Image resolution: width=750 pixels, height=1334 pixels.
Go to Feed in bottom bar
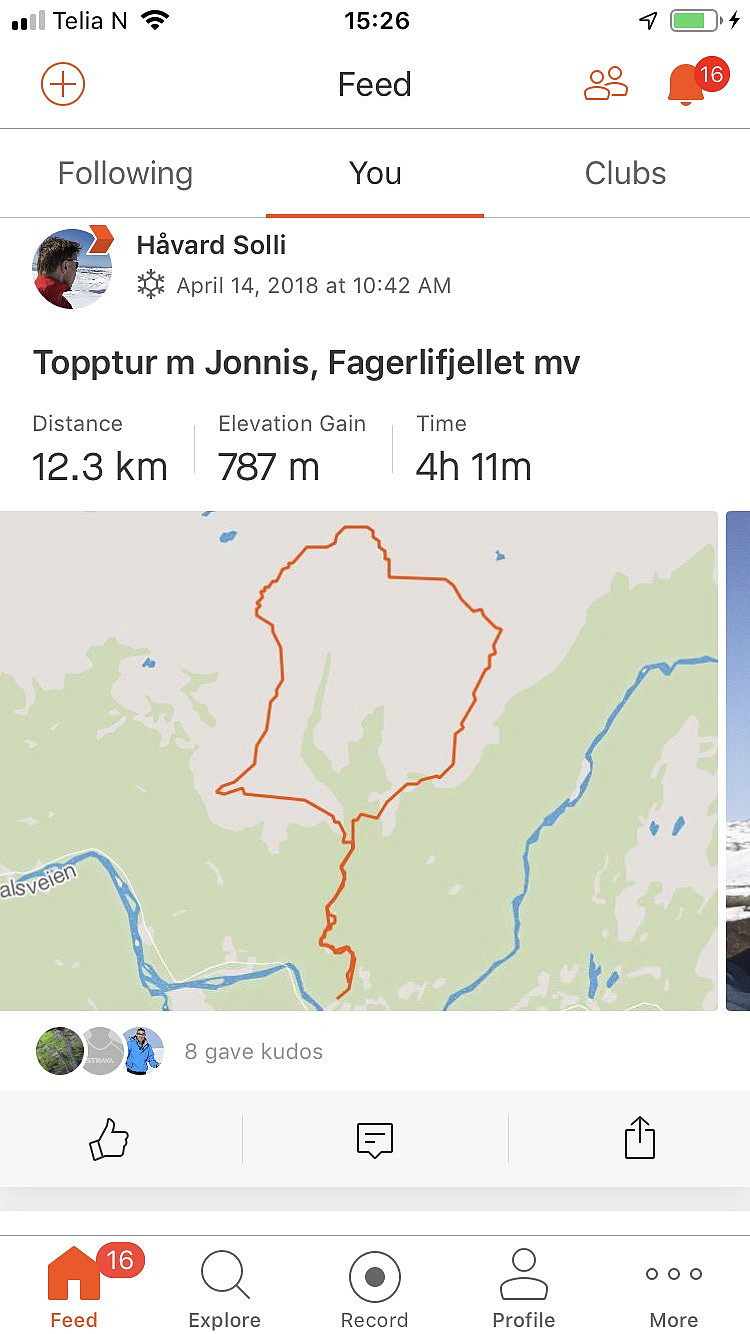75,1288
